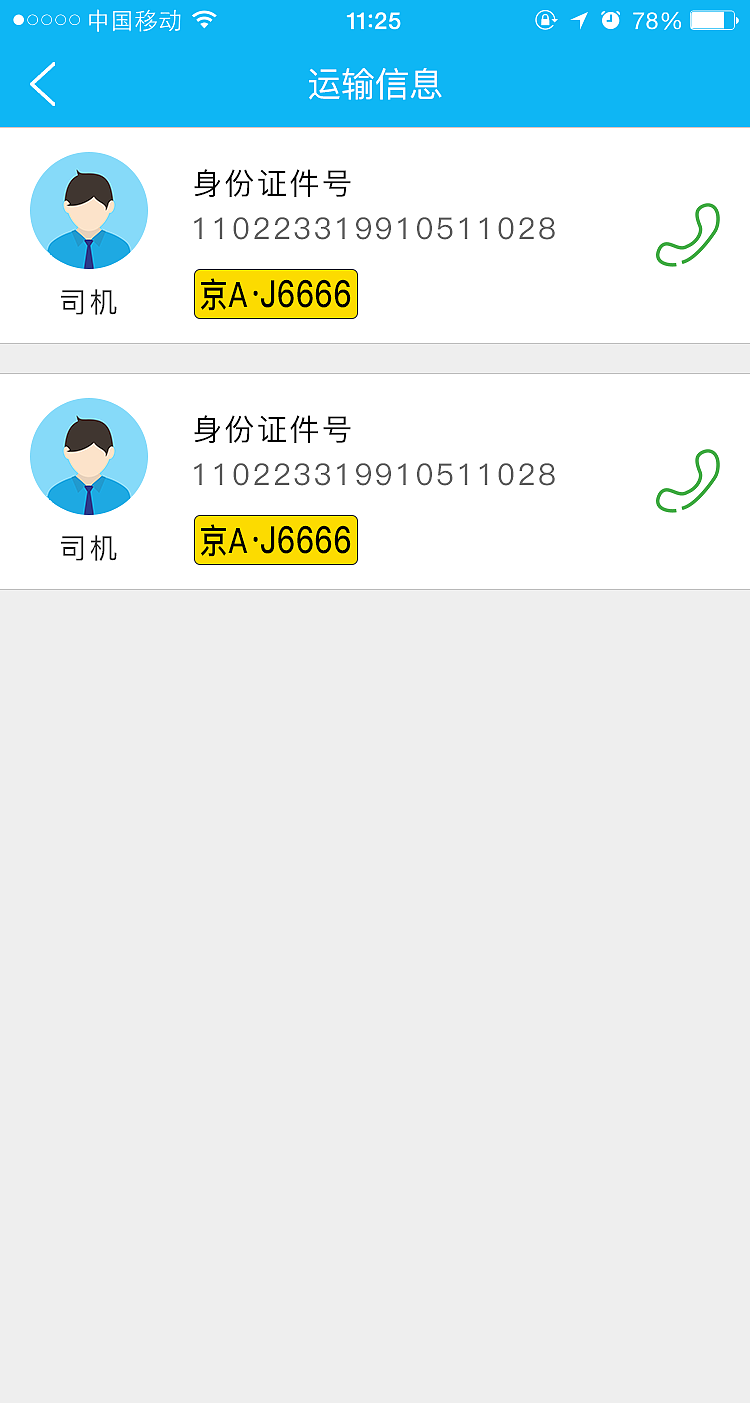The height and width of the screenshot is (1403, 750).
Task: Select the 运输信息 title
Action: (x=374, y=85)
